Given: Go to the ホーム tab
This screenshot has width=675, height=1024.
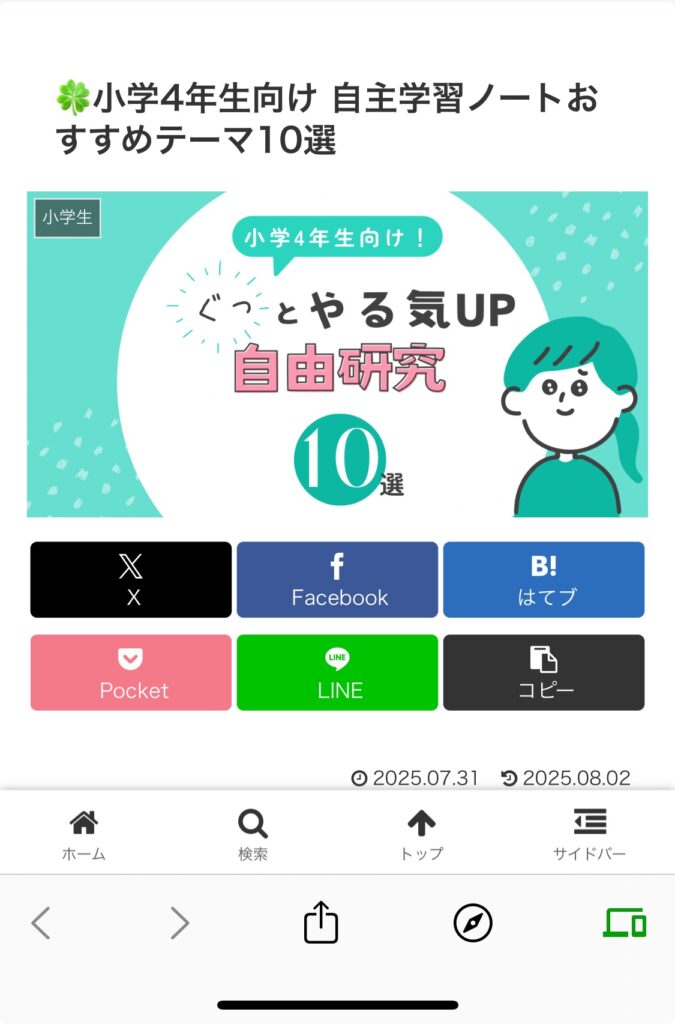Looking at the screenshot, I should (x=84, y=834).
